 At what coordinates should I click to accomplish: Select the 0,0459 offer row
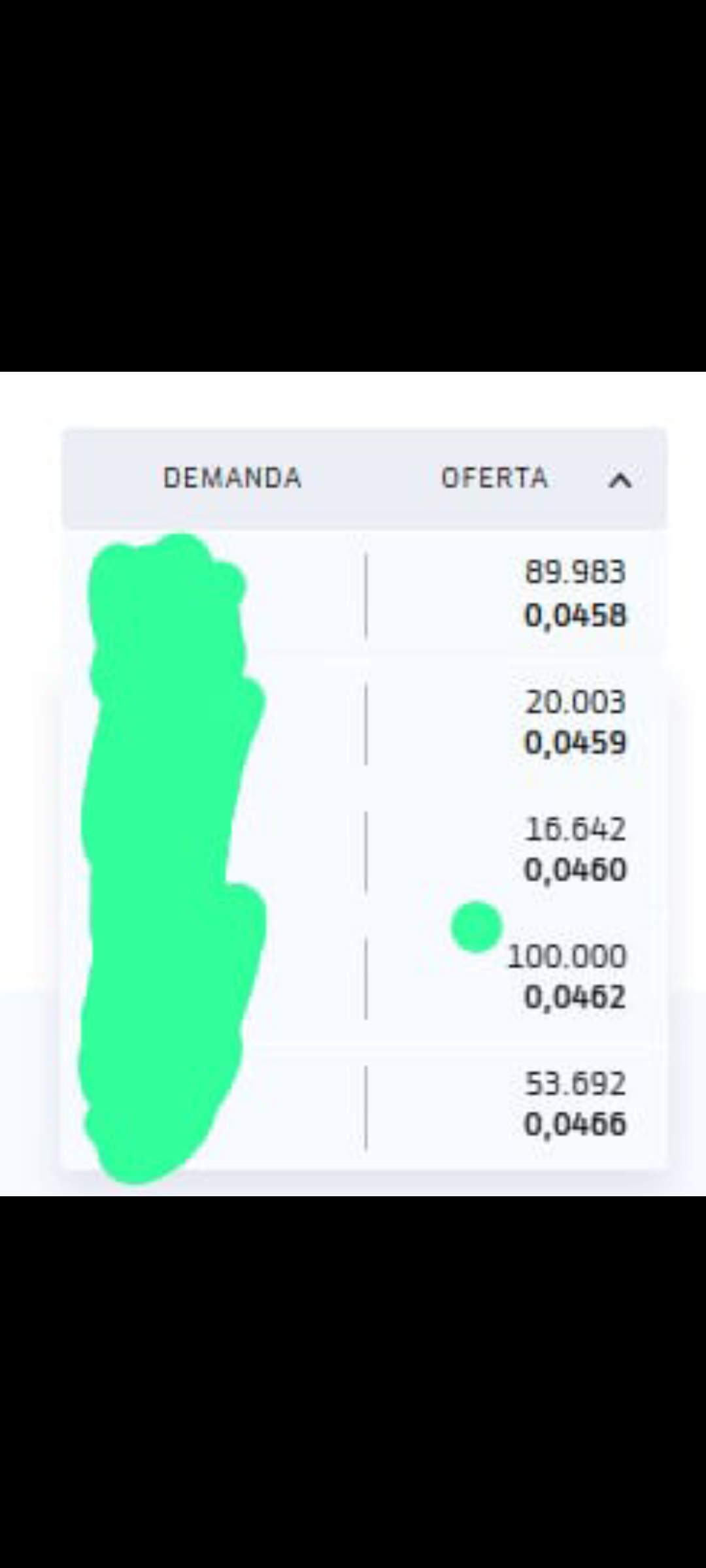364,723
